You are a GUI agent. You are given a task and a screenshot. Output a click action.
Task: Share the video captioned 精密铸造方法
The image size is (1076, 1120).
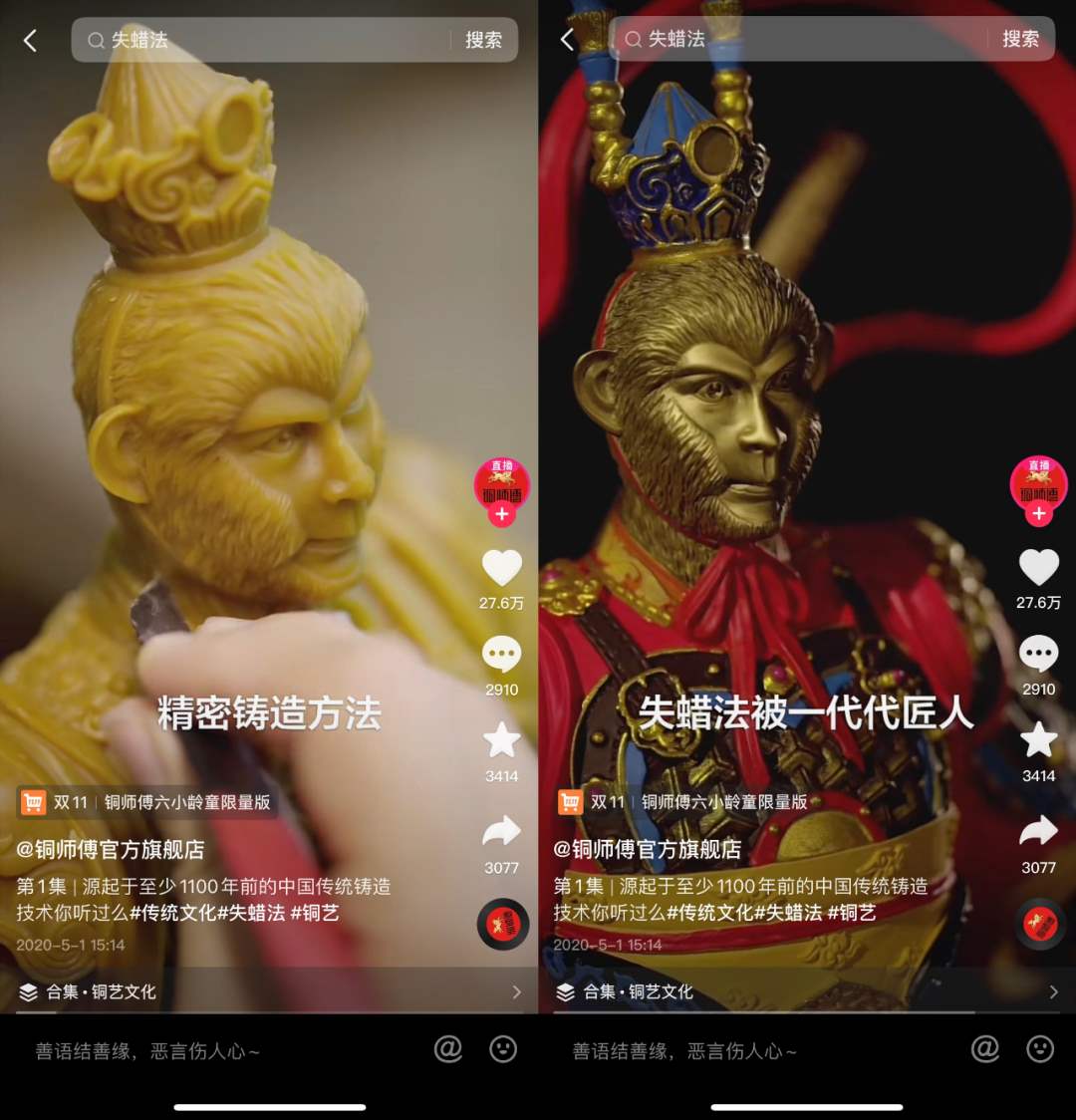click(501, 831)
